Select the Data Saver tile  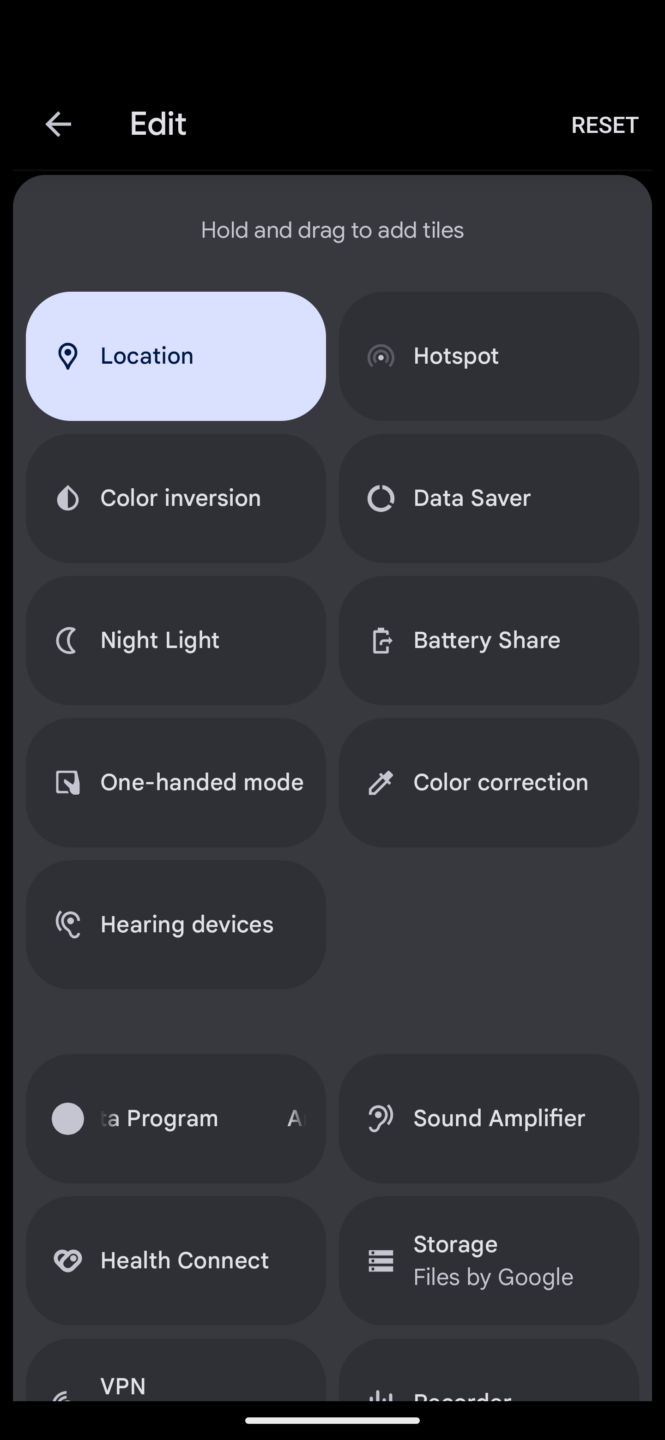coord(488,498)
